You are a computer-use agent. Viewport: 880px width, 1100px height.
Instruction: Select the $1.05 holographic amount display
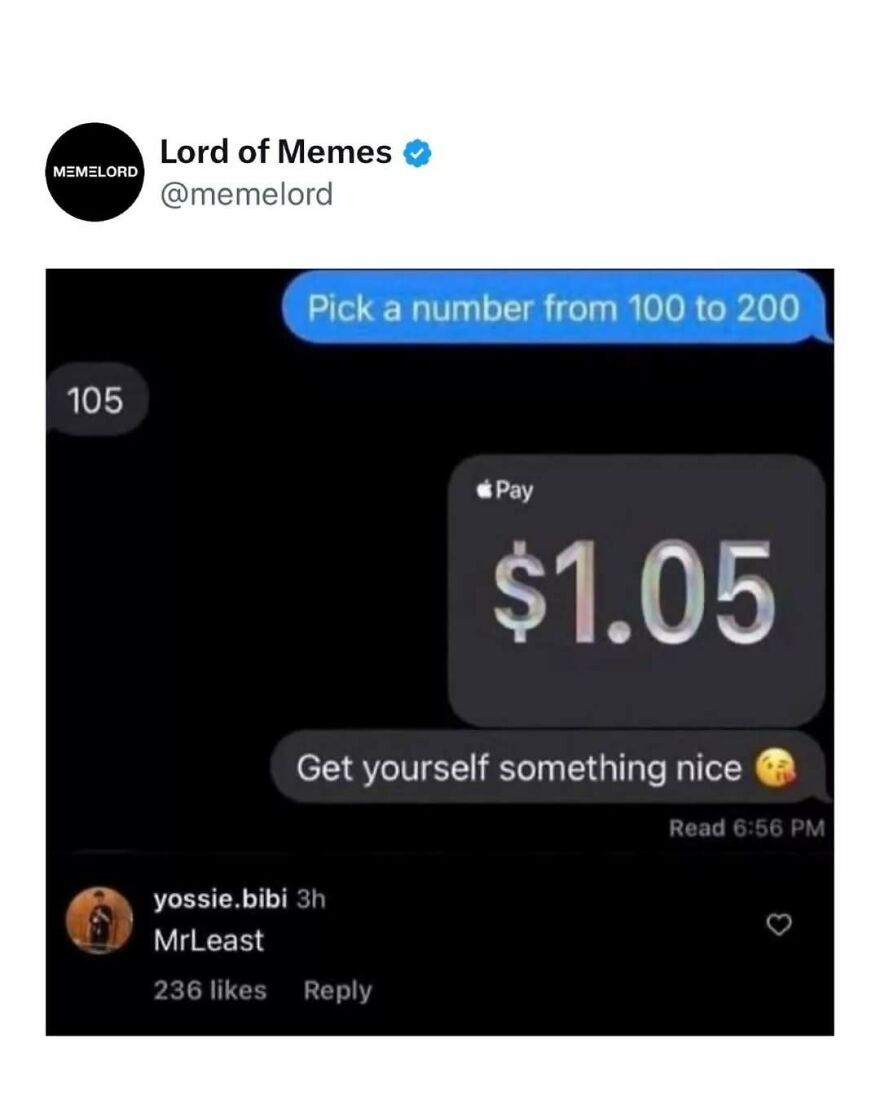click(x=635, y=595)
